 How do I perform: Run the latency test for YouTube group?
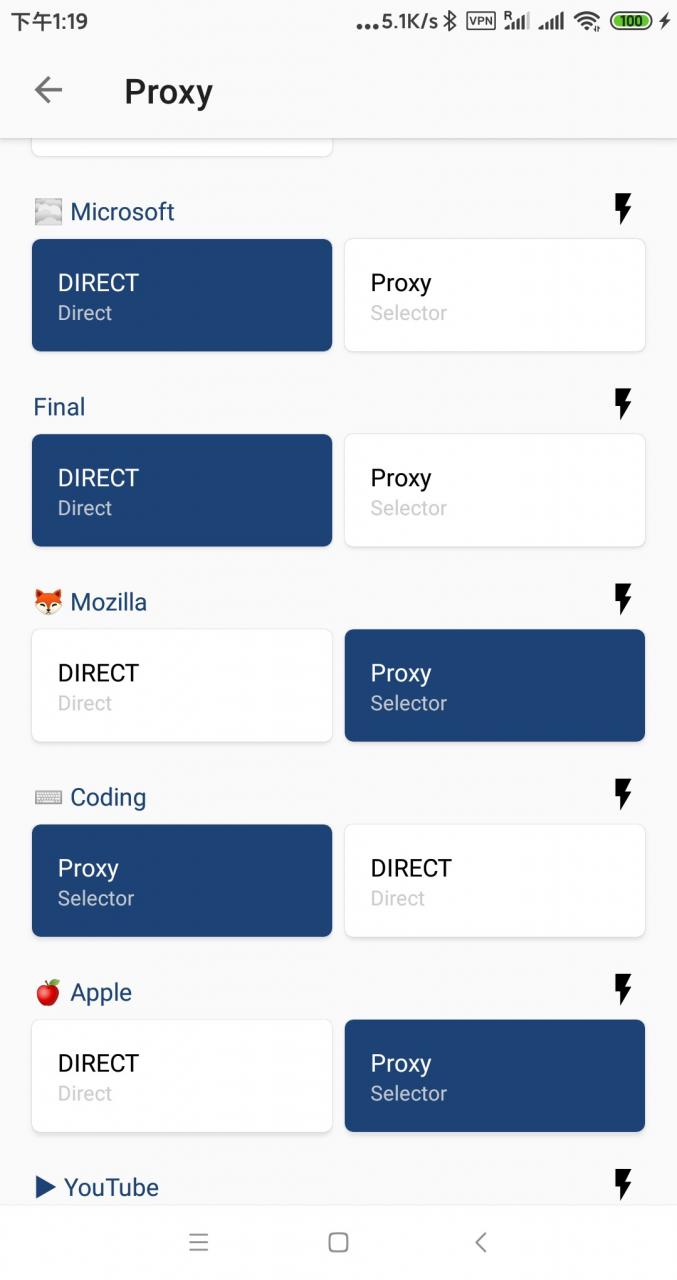coord(622,1184)
